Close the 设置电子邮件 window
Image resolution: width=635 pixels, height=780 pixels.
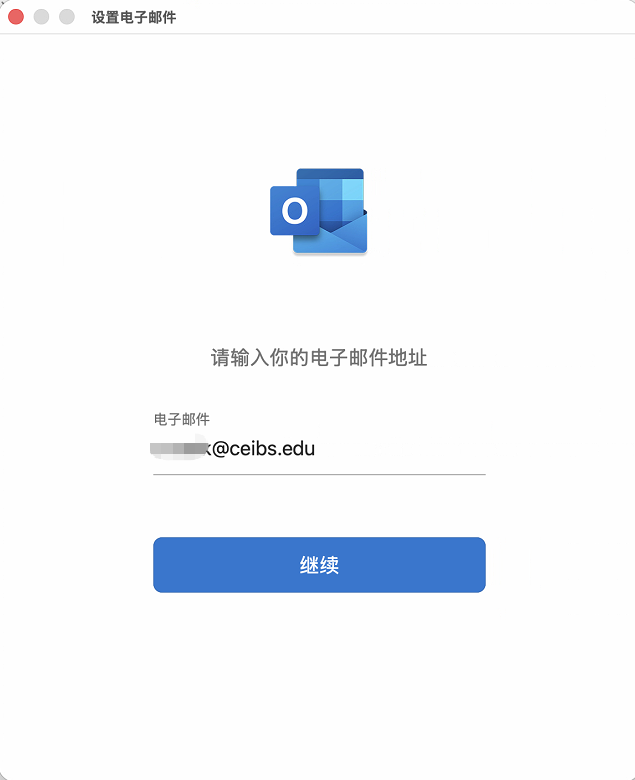[x=16, y=17]
